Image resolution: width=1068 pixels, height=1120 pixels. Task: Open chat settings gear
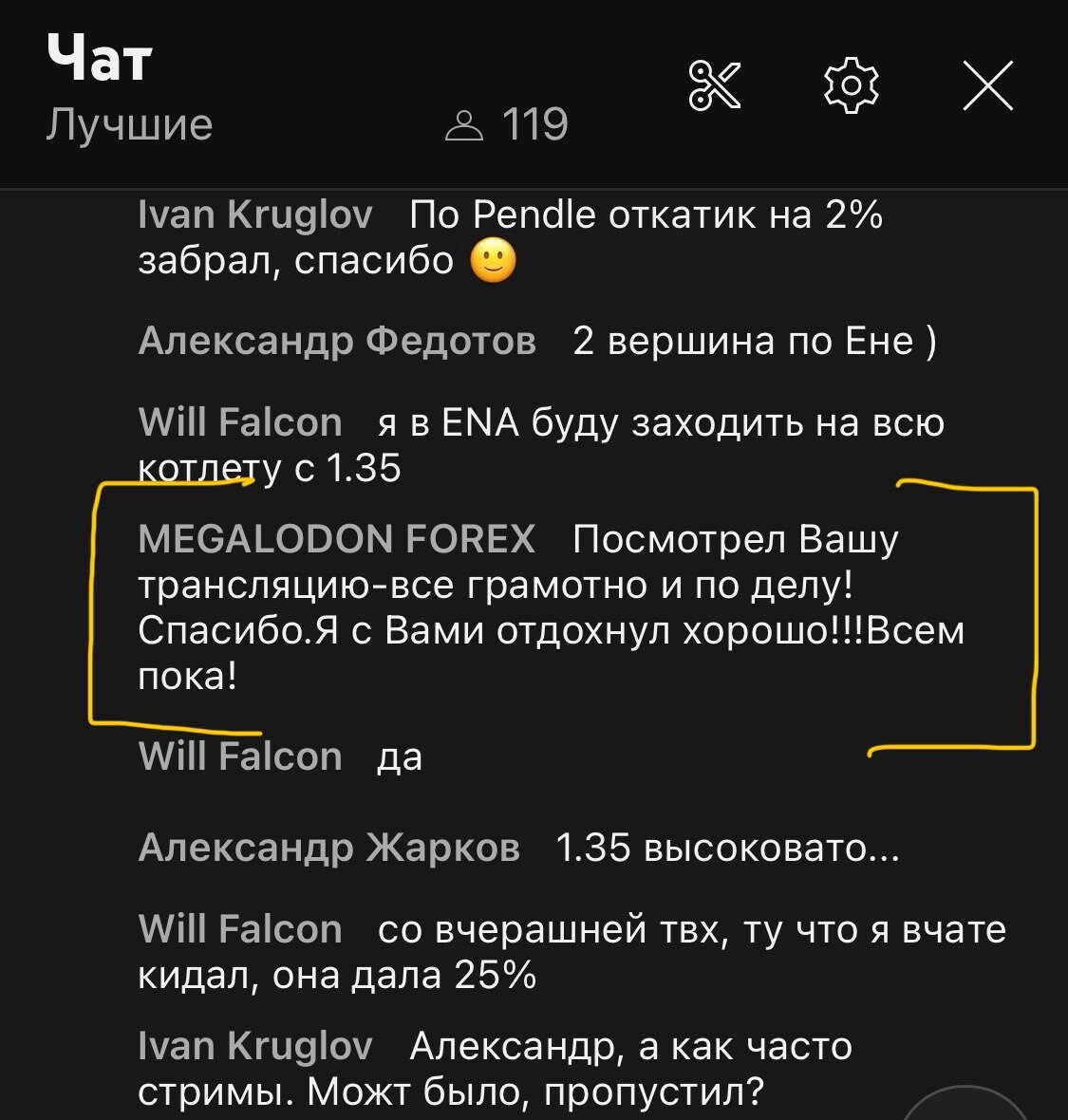(851, 86)
